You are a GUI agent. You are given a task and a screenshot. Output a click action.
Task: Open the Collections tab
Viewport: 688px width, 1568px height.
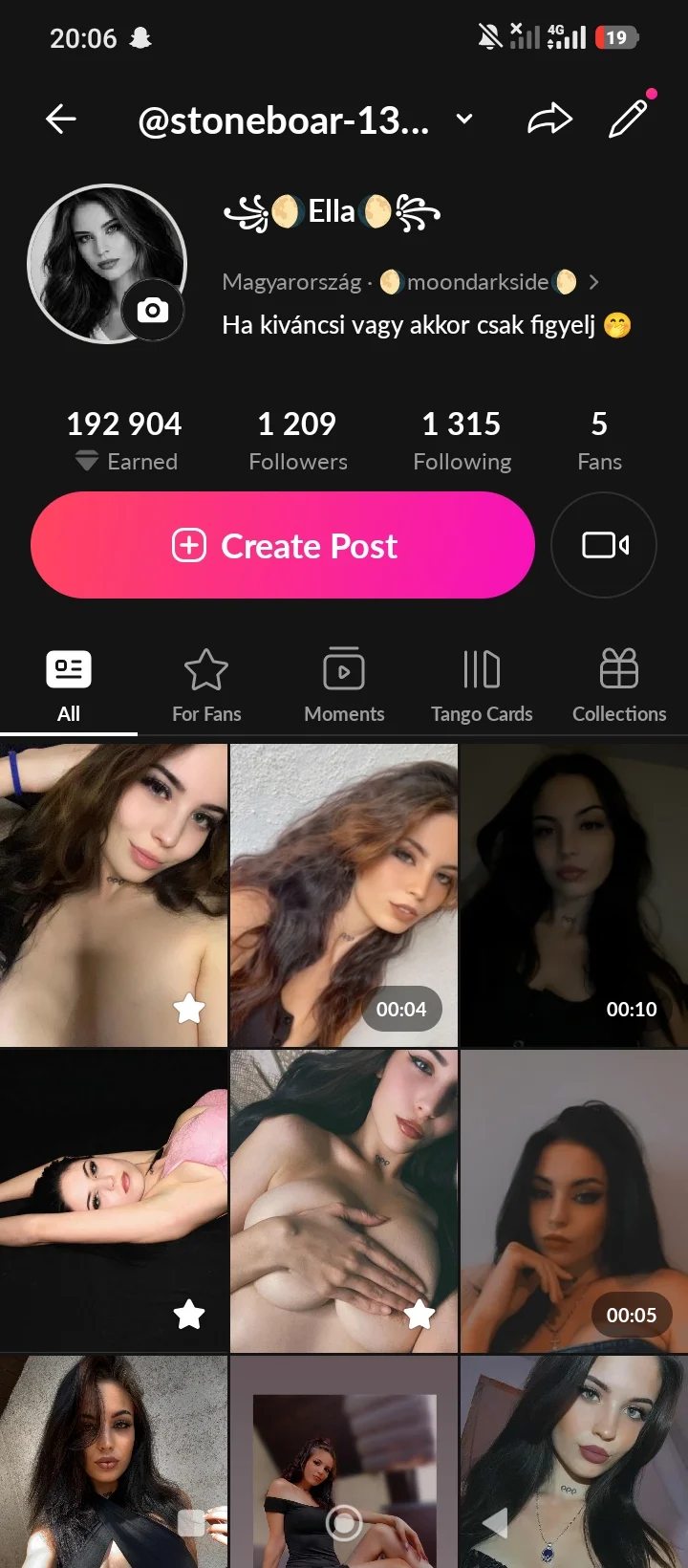click(x=619, y=686)
